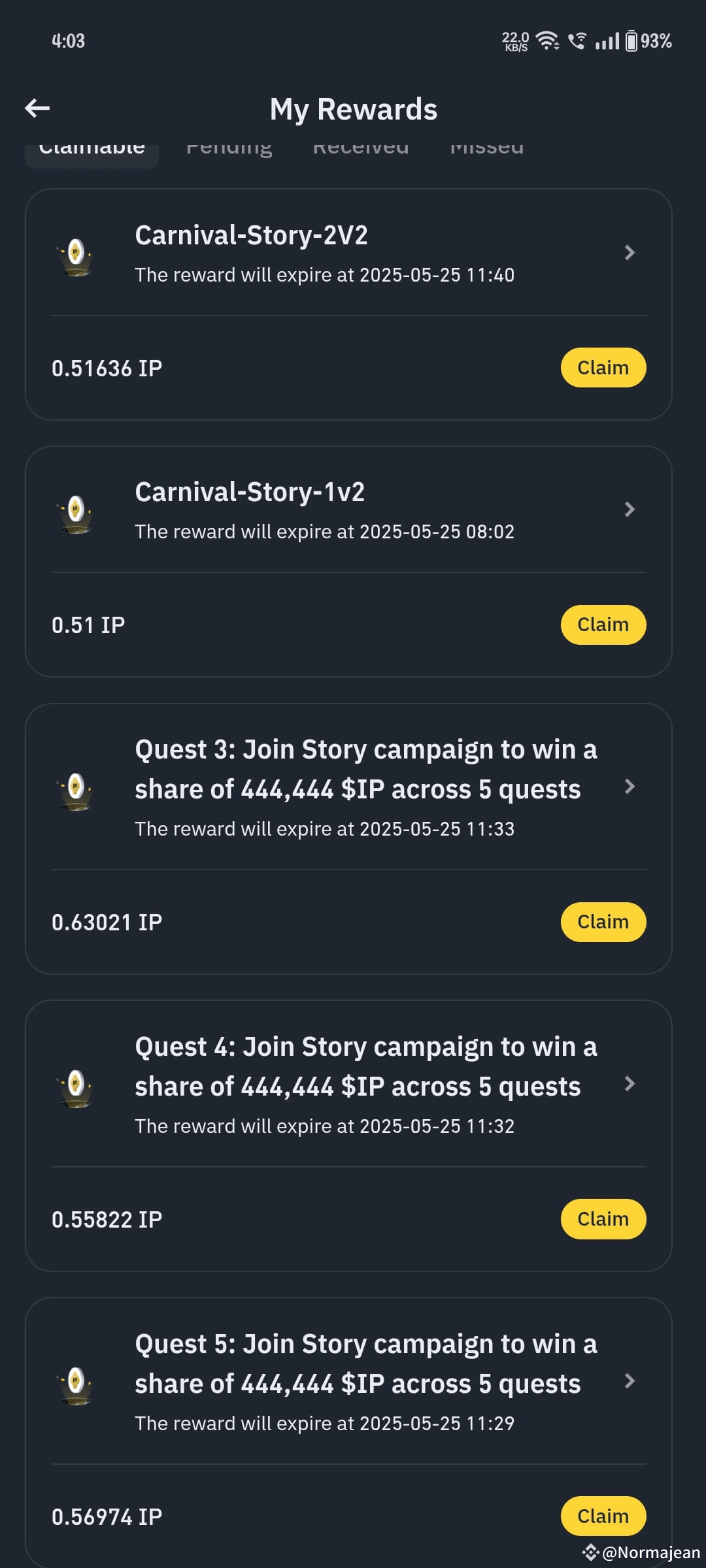This screenshot has height=1568, width=706.
Task: Claim the Carnival-Story-1v2 reward
Action: tap(603, 624)
